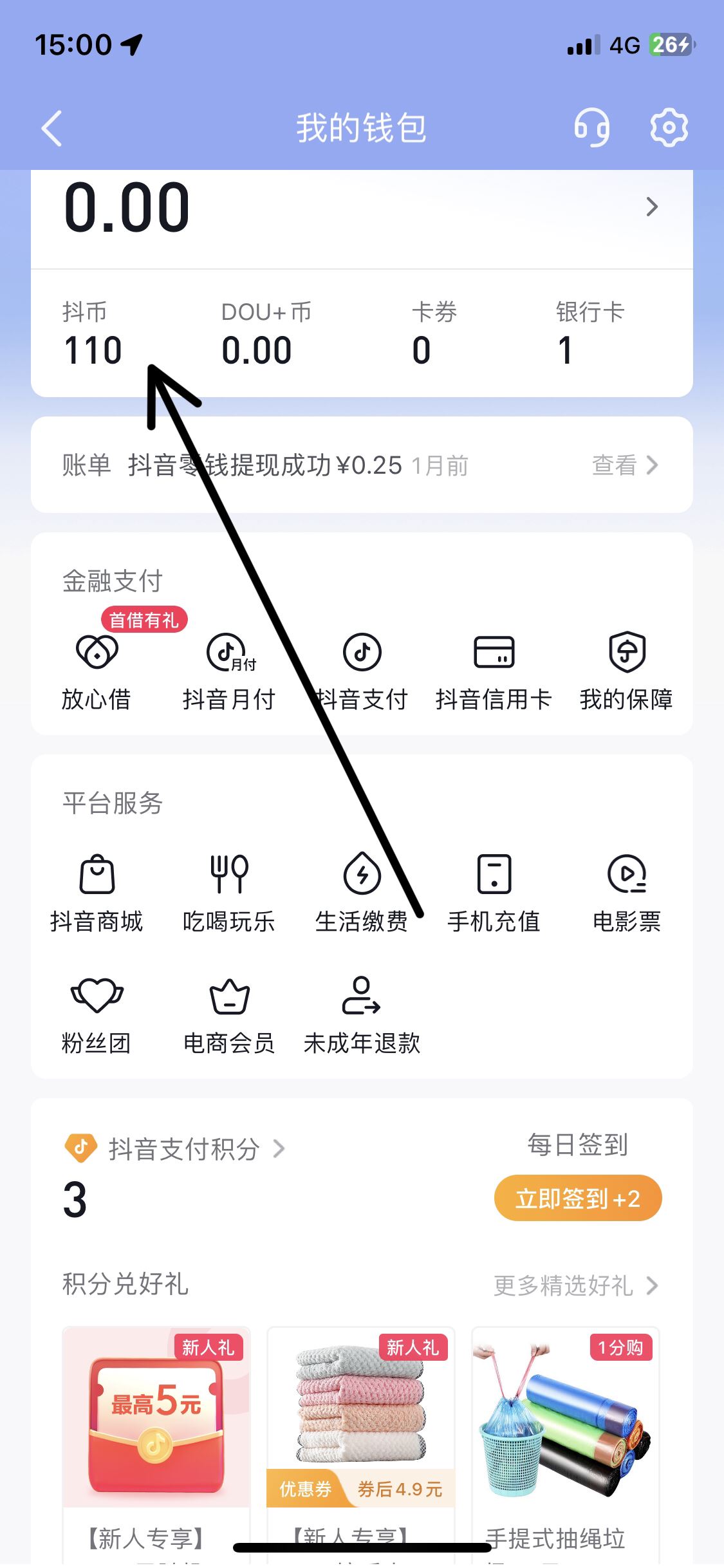Viewport: 724px width, 1568px height.
Task: Open wallet settings via gear icon
Action: [669, 127]
